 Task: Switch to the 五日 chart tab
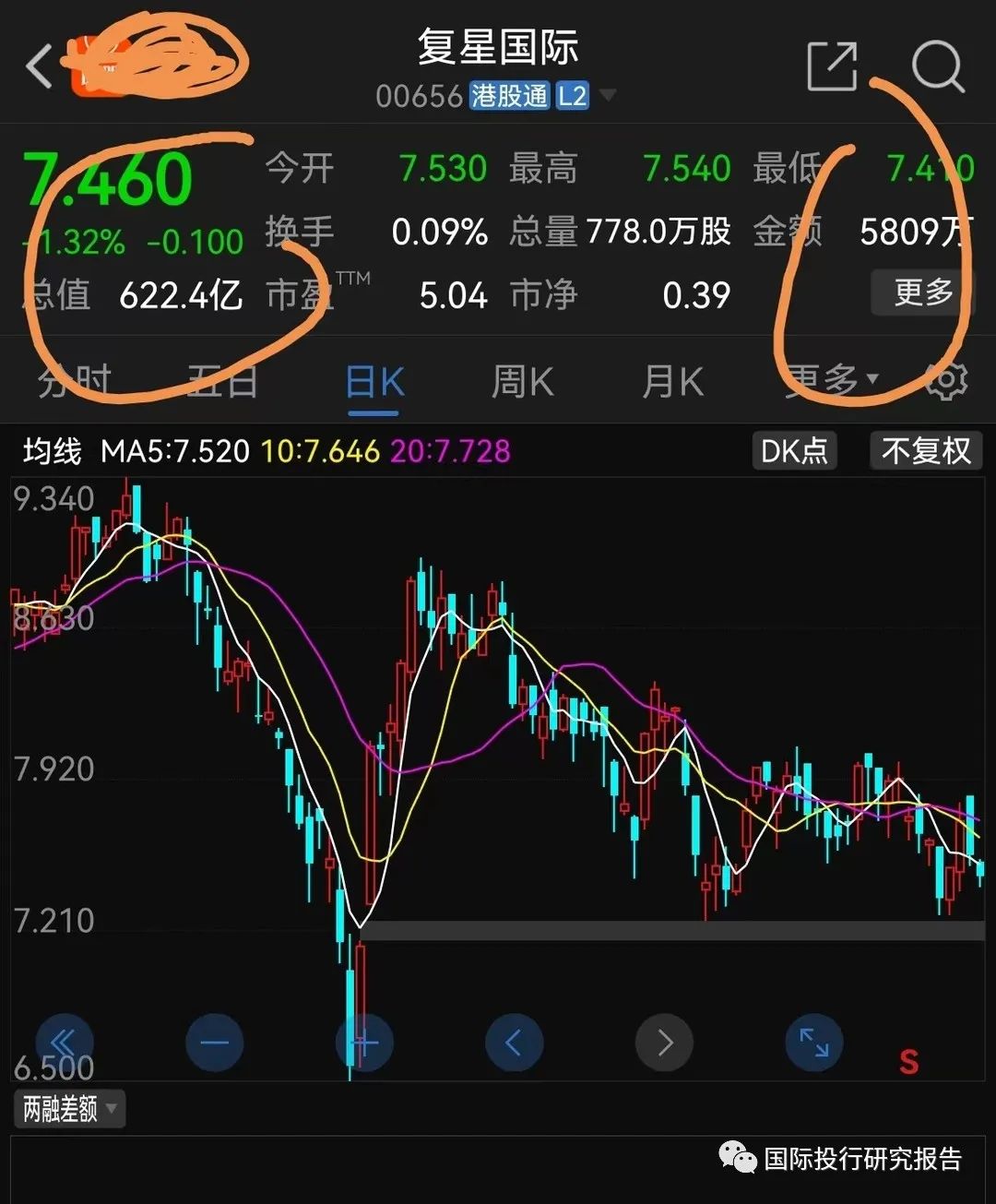pyautogui.click(x=222, y=380)
